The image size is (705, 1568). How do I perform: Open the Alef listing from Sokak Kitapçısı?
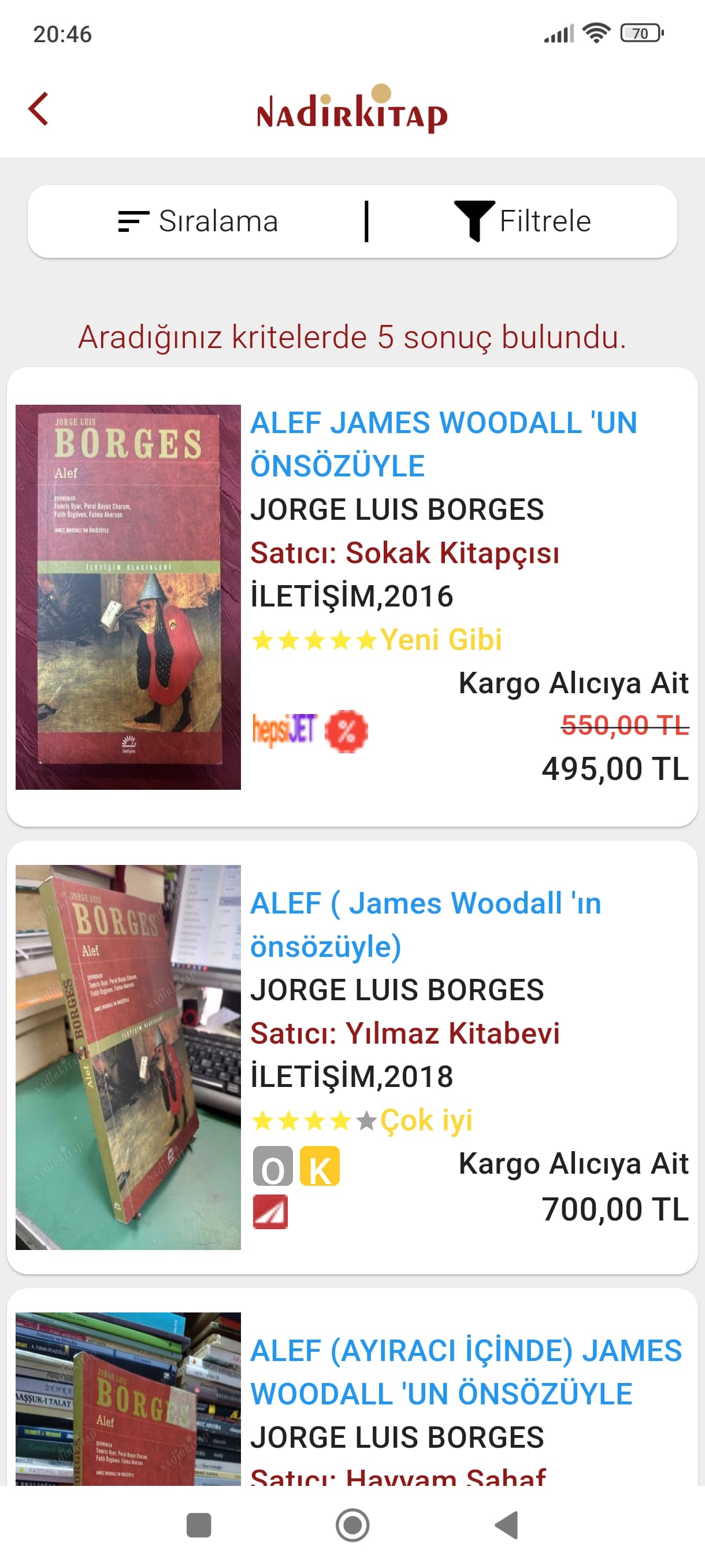(x=443, y=443)
